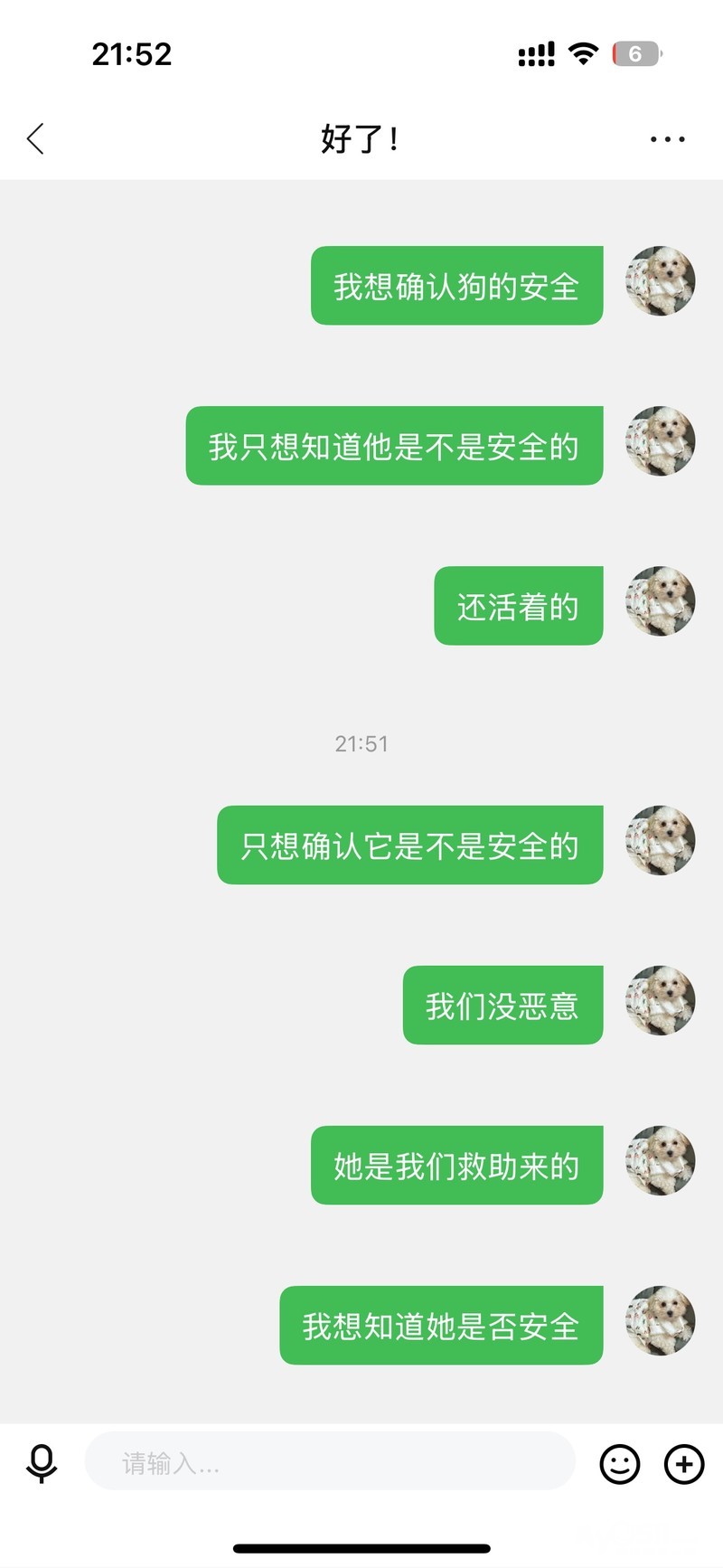The width and height of the screenshot is (723, 1568).
Task: Tap the avatar beside 我想确认狗的安全
Action: point(661,281)
